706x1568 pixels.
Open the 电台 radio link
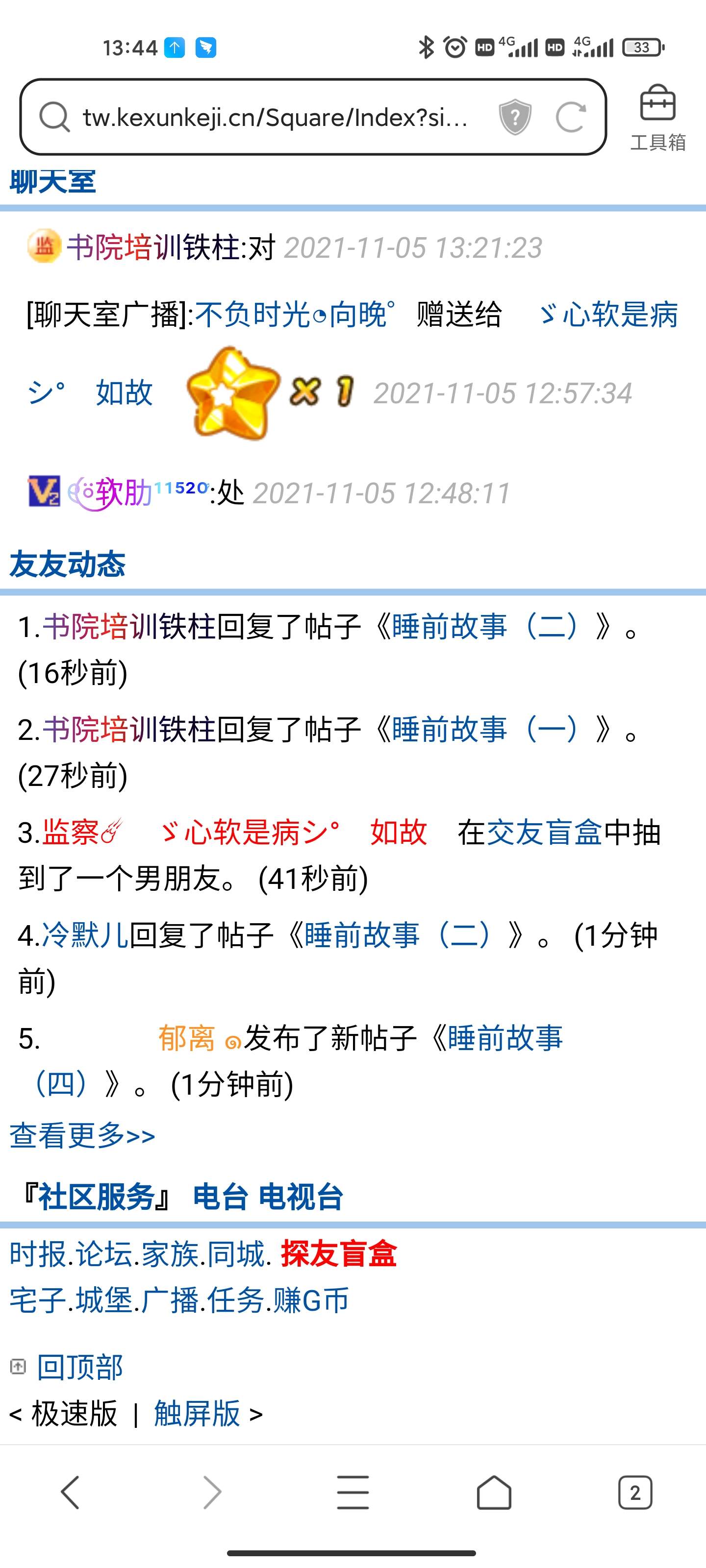click(x=221, y=1197)
